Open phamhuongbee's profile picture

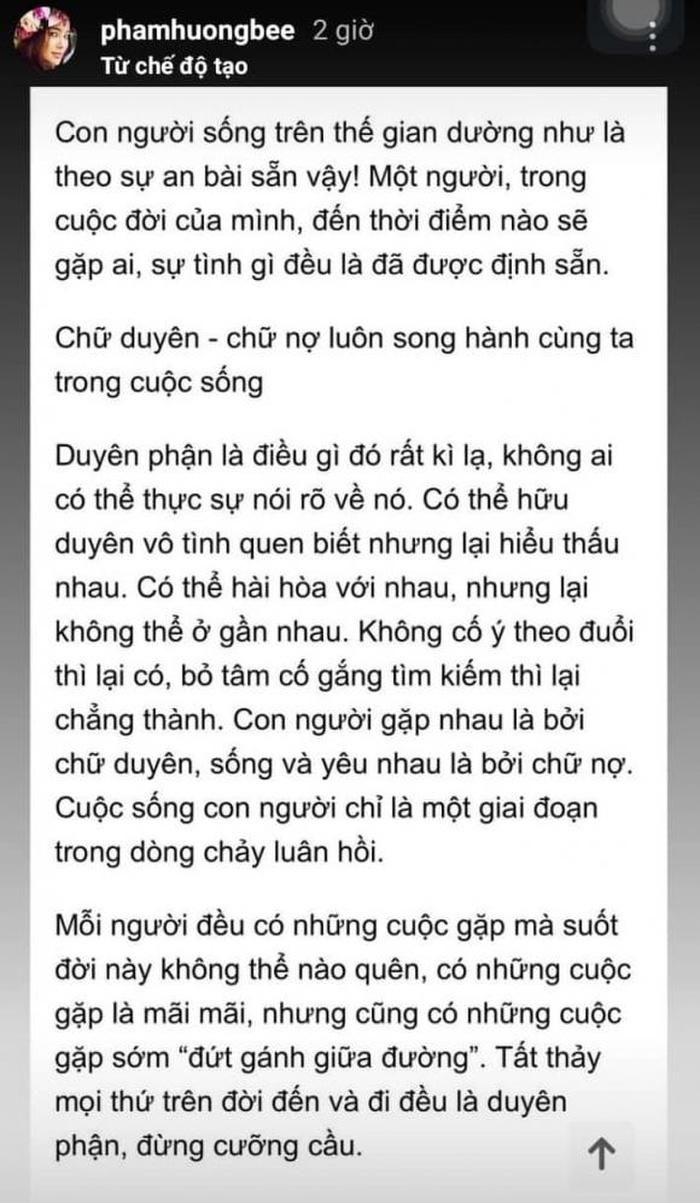coord(42,37)
